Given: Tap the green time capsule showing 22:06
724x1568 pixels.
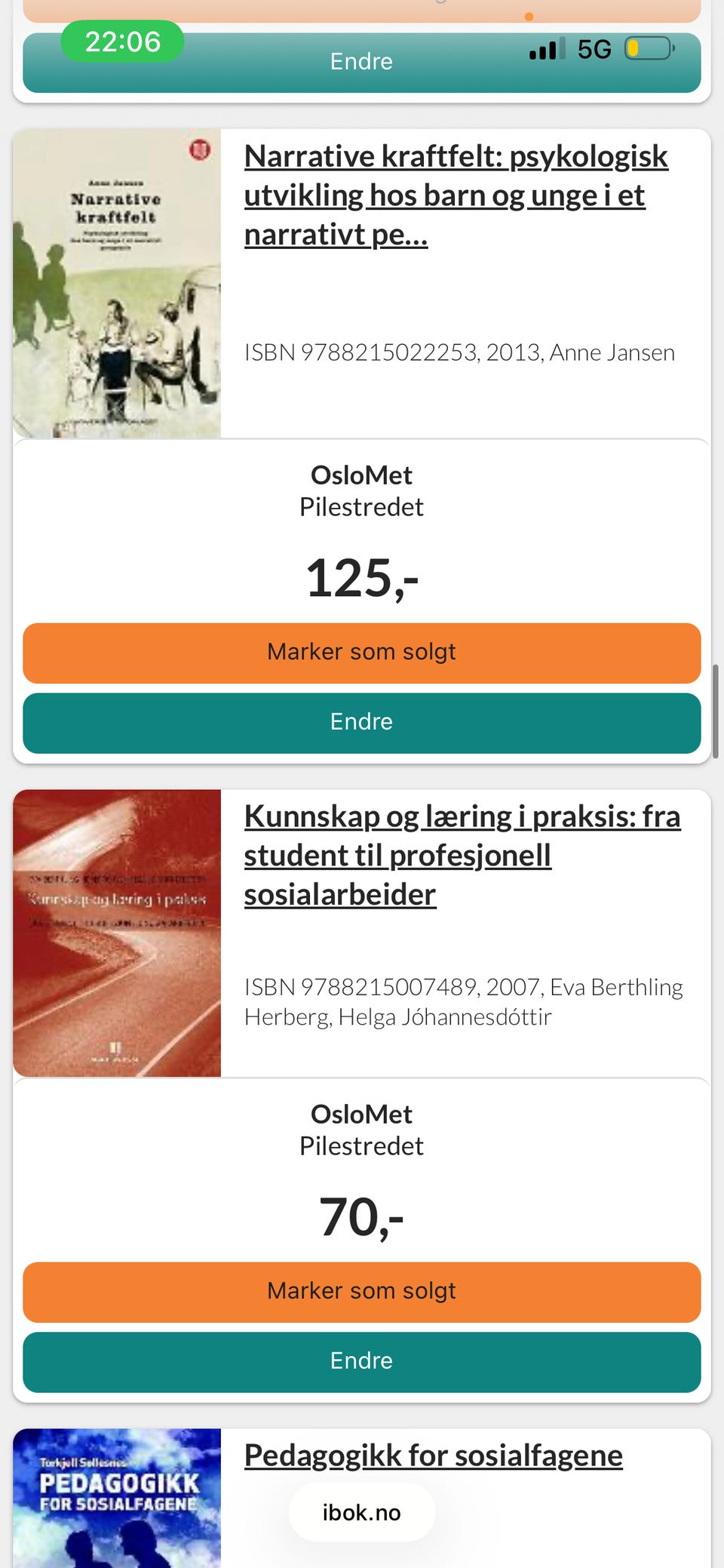Looking at the screenshot, I should (x=122, y=42).
